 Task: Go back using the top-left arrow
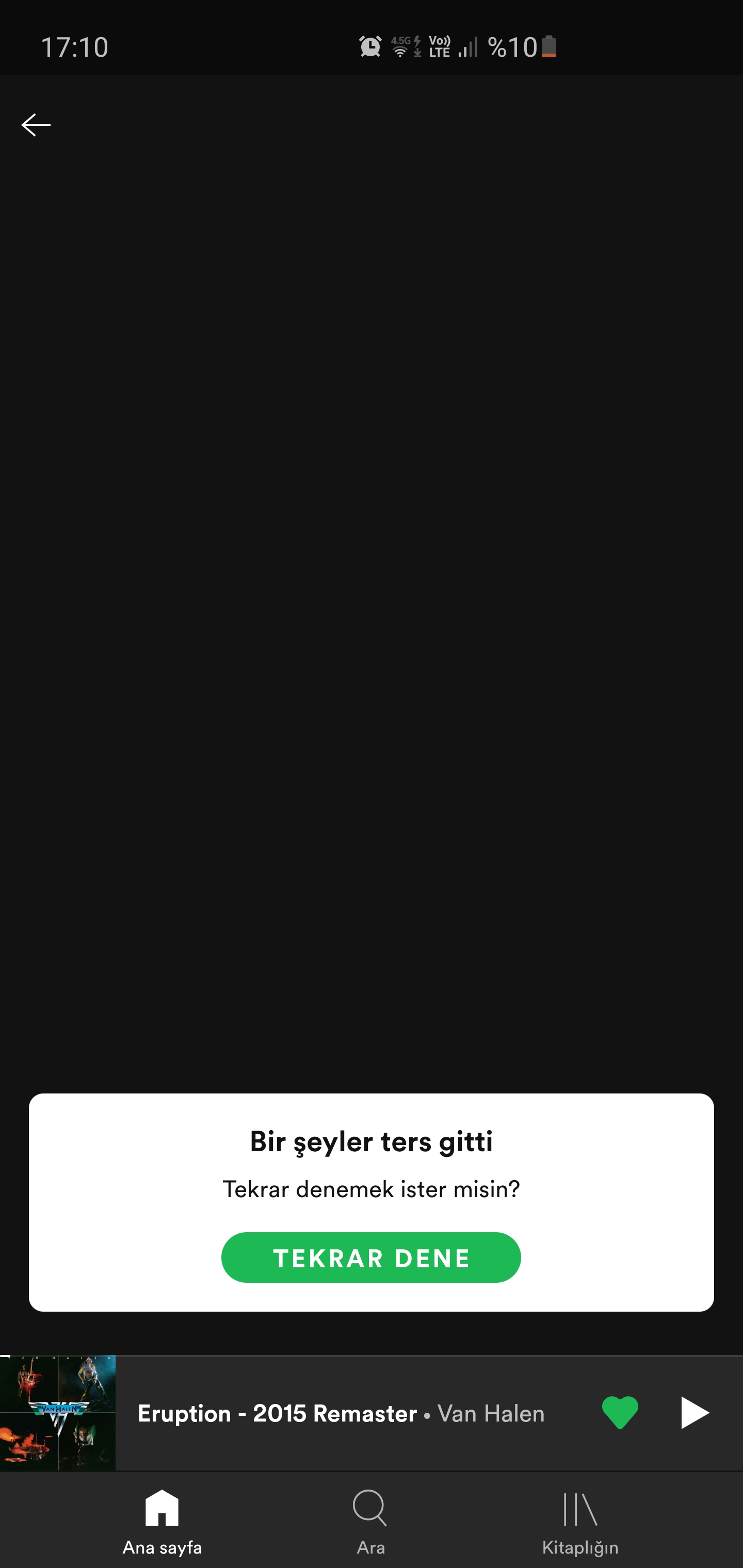pos(36,125)
